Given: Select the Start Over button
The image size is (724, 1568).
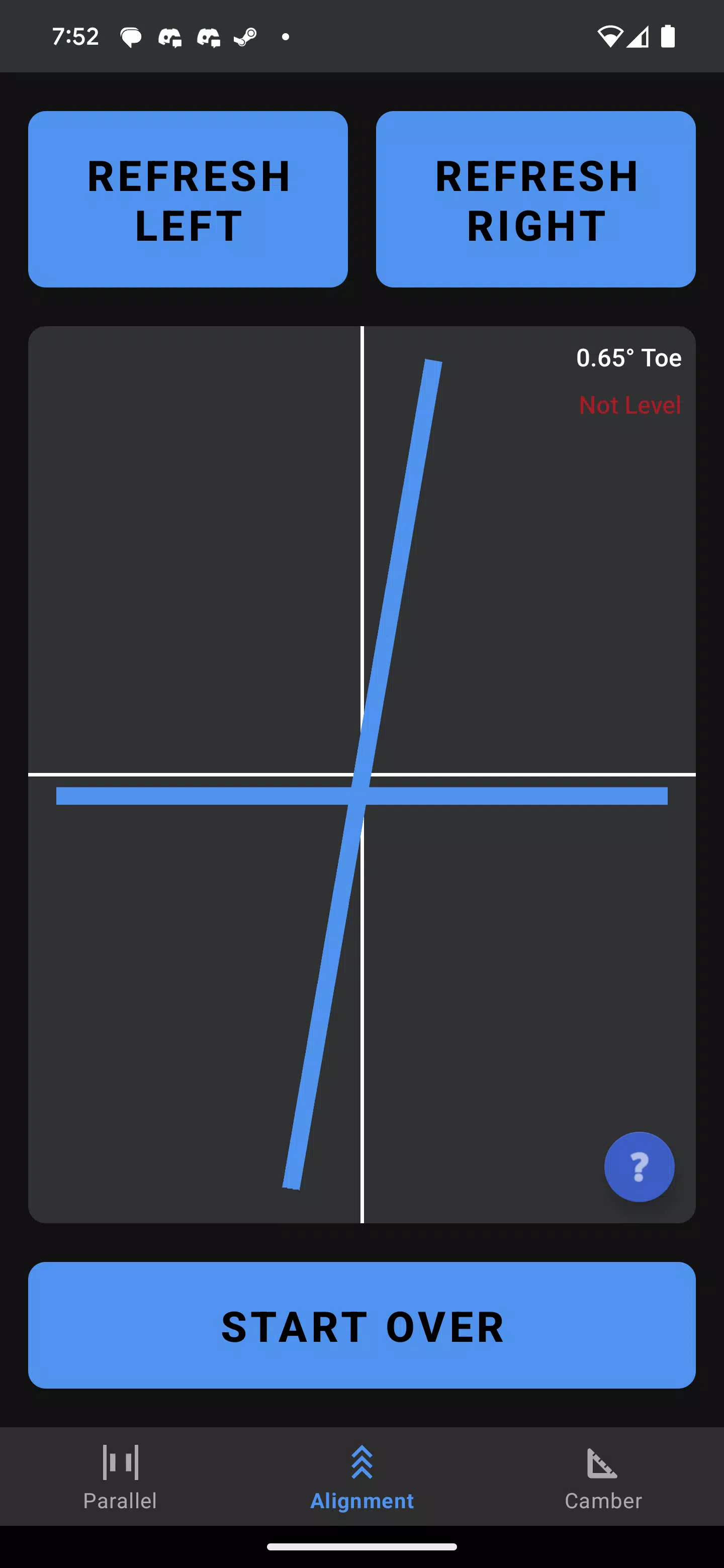Looking at the screenshot, I should tap(361, 1325).
